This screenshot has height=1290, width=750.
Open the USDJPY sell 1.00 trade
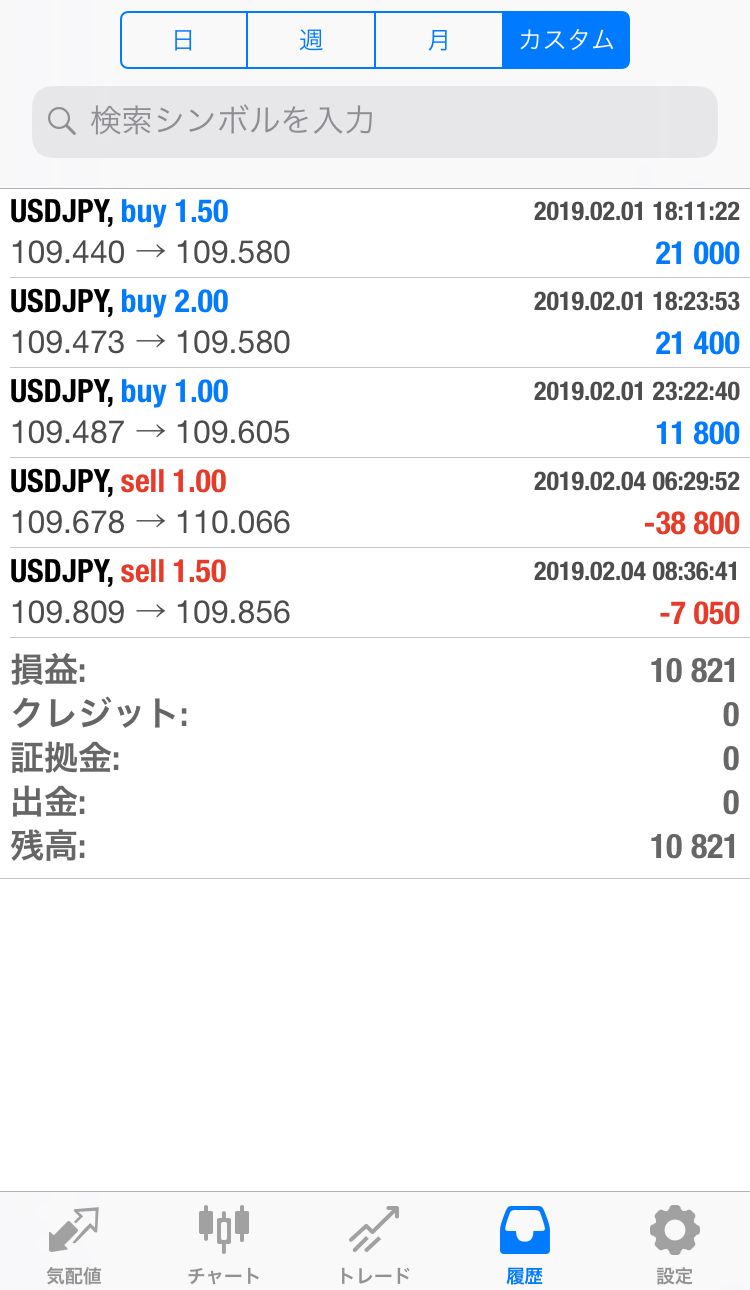click(375, 503)
